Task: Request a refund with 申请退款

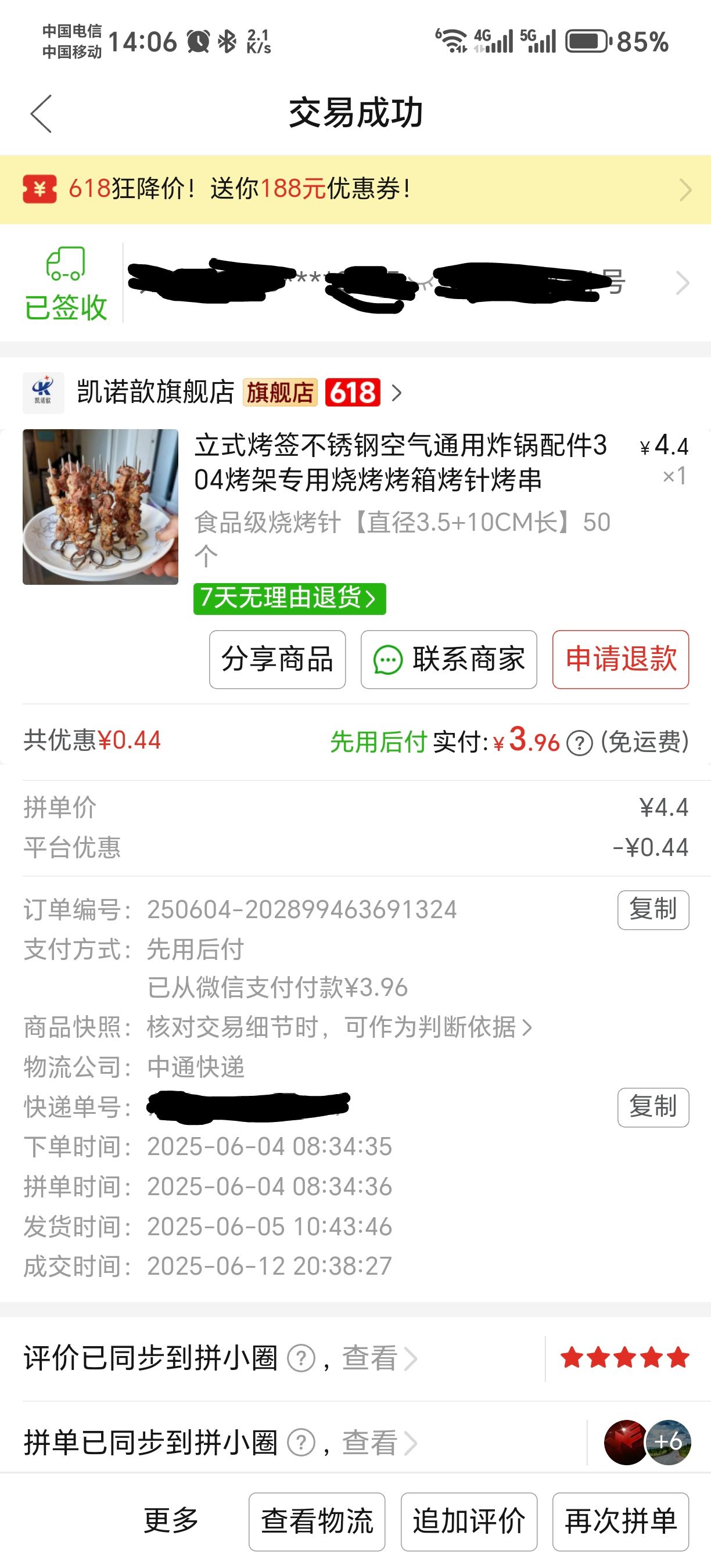Action: [x=621, y=660]
